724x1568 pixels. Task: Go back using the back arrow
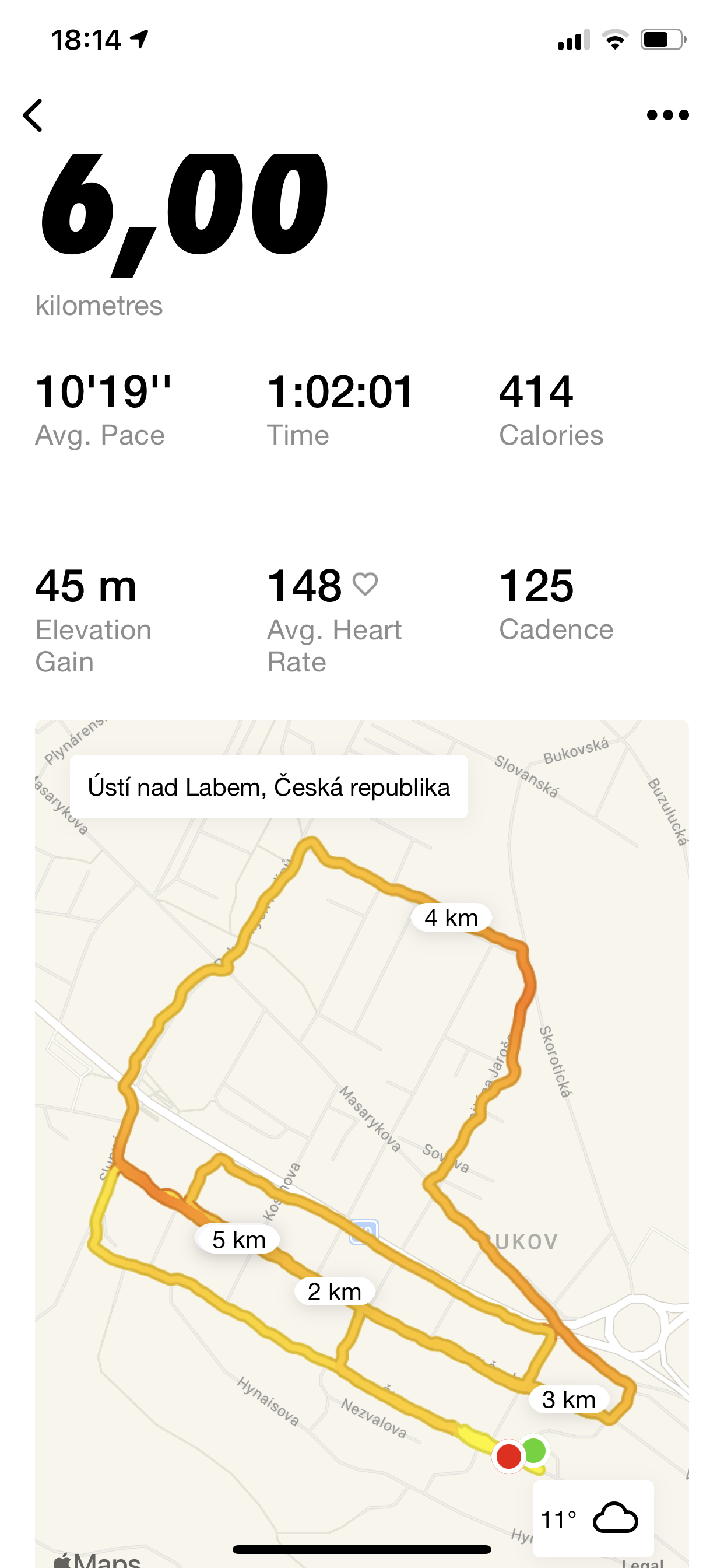(x=33, y=115)
